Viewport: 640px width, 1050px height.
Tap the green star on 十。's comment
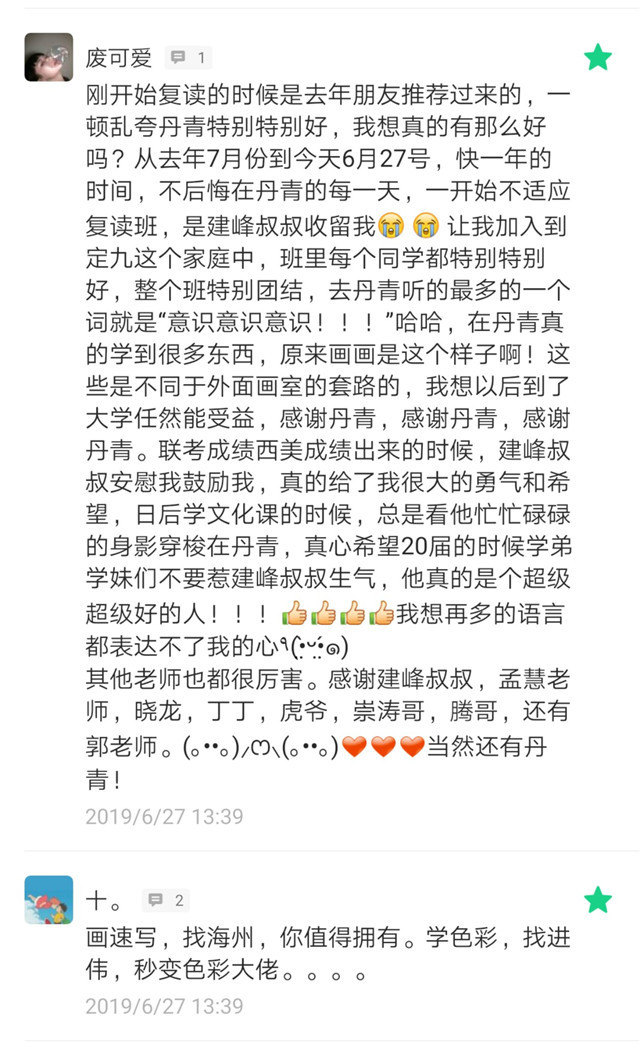[598, 899]
